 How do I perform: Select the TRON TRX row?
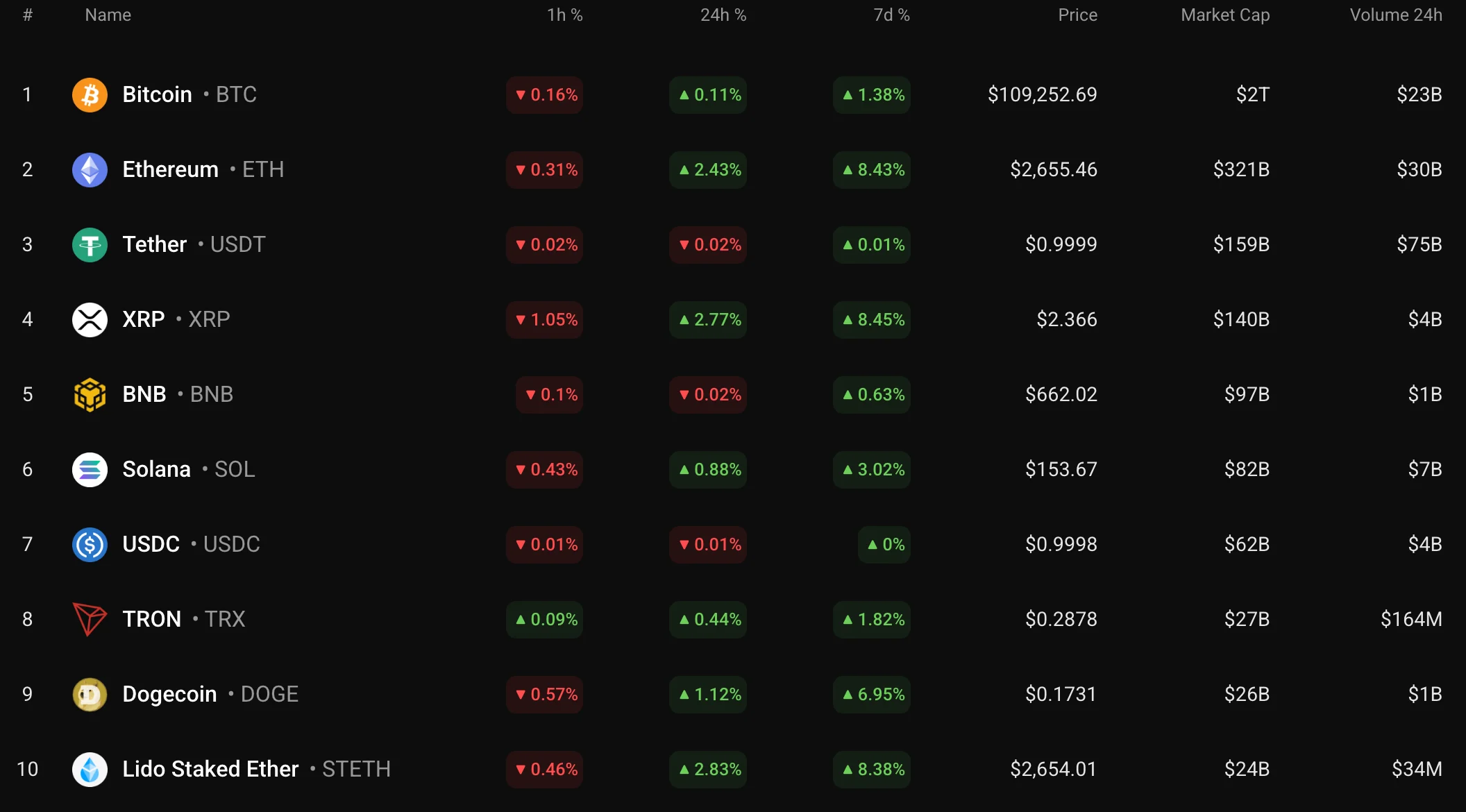coord(151,619)
